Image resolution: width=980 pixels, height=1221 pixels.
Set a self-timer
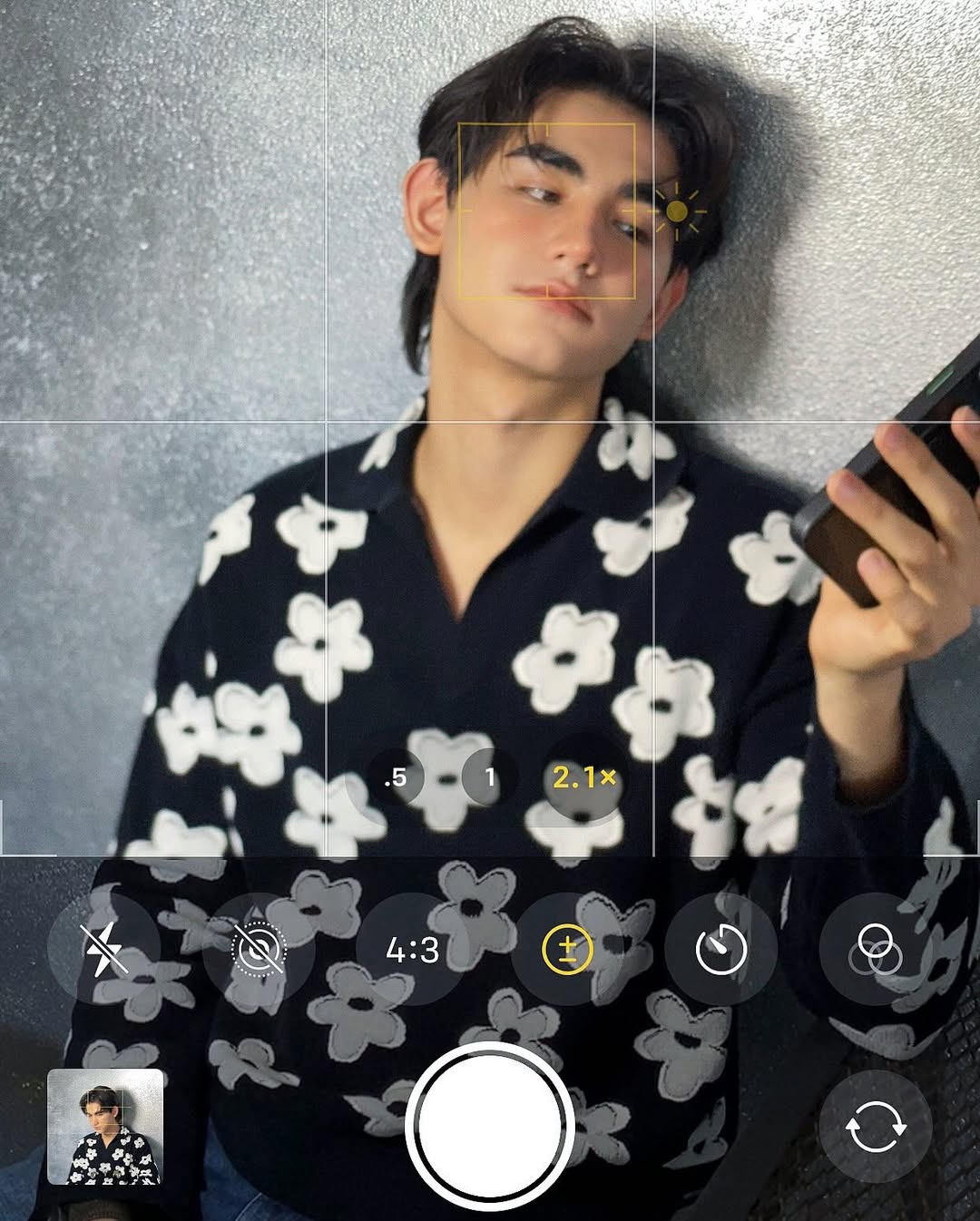click(721, 950)
